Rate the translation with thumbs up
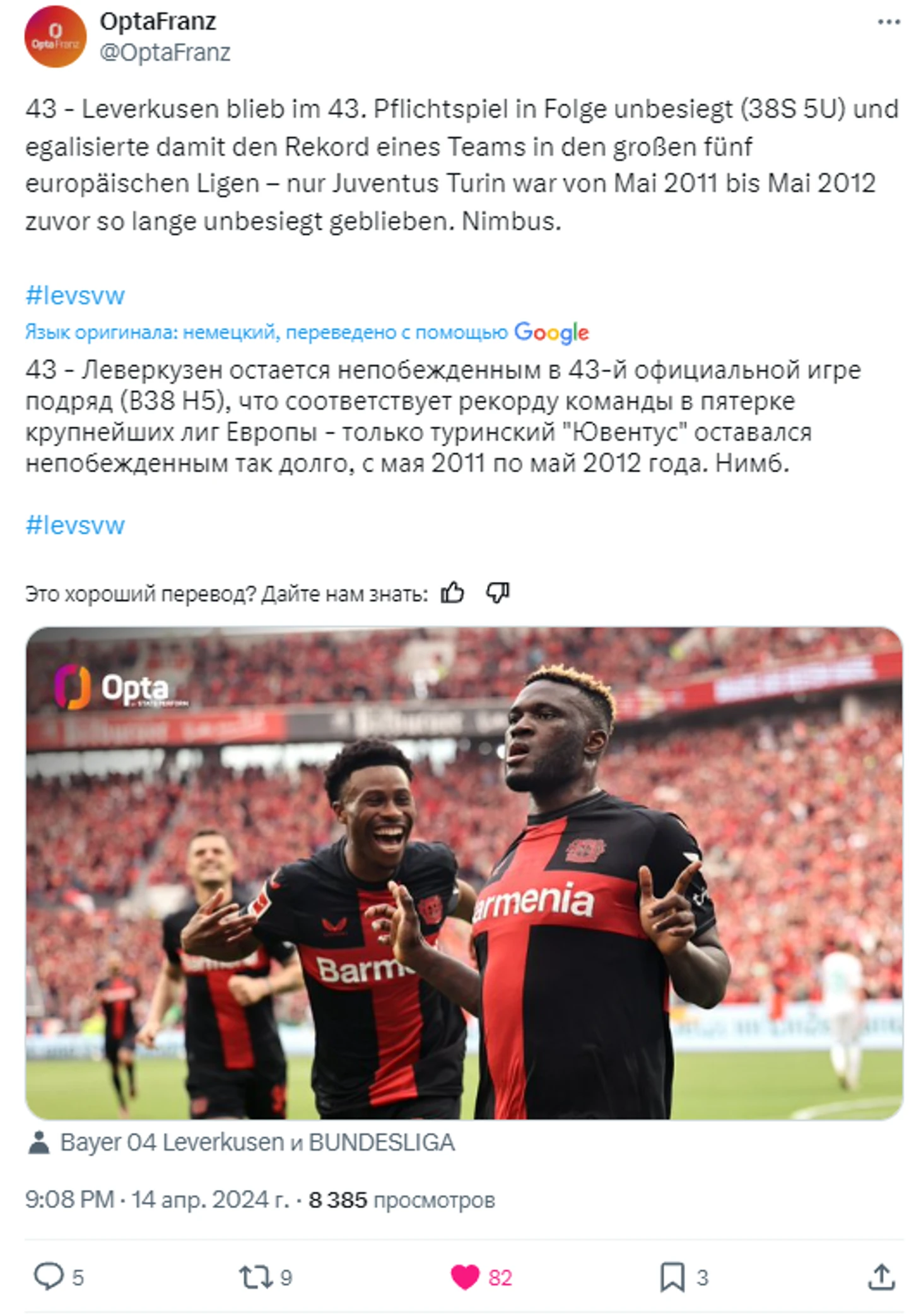This screenshot has height=1316, width=921. [452, 593]
